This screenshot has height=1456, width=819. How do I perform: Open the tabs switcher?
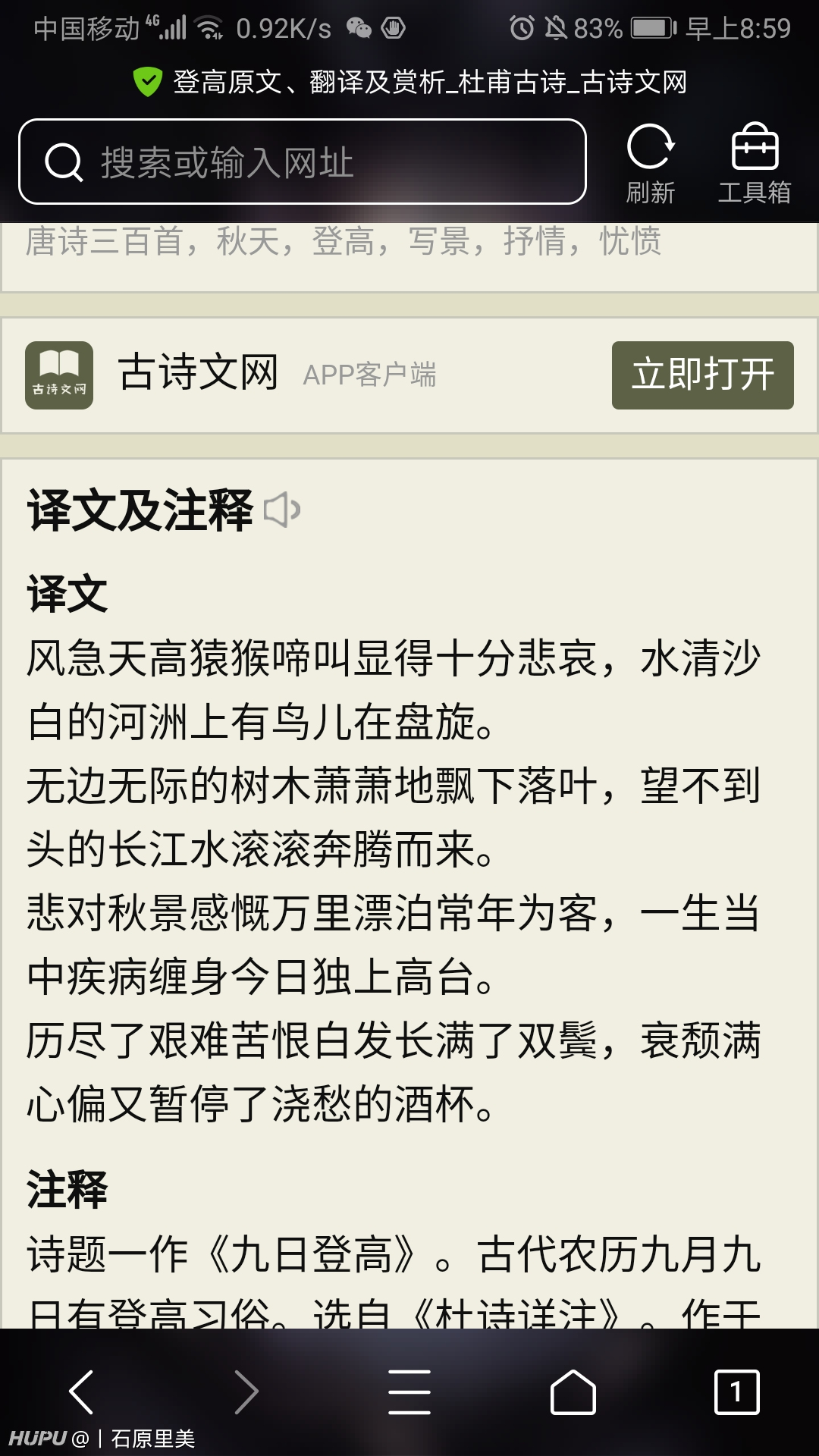coord(737,1392)
